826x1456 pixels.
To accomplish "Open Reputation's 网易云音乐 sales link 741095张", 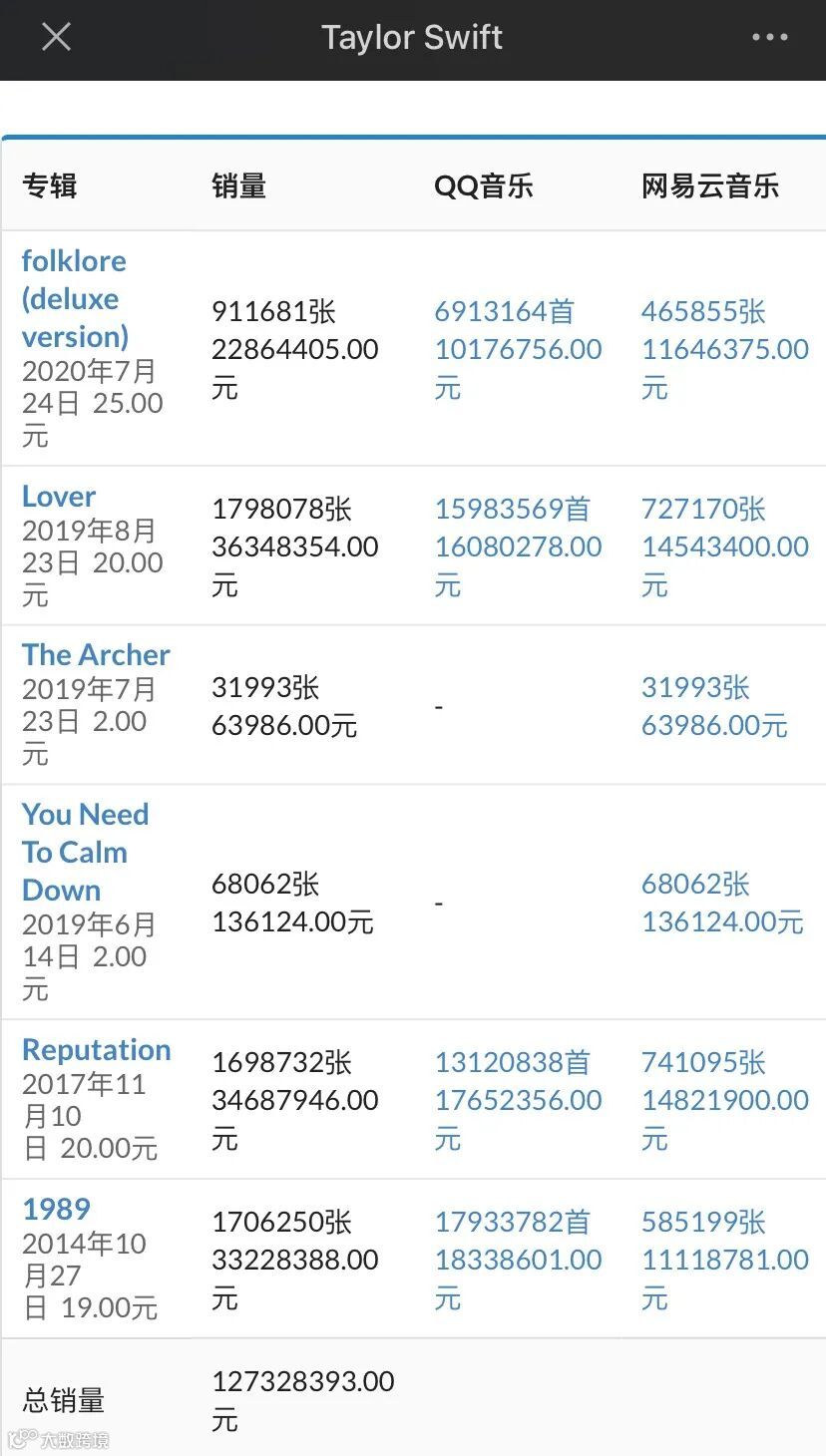I will tap(703, 1062).
